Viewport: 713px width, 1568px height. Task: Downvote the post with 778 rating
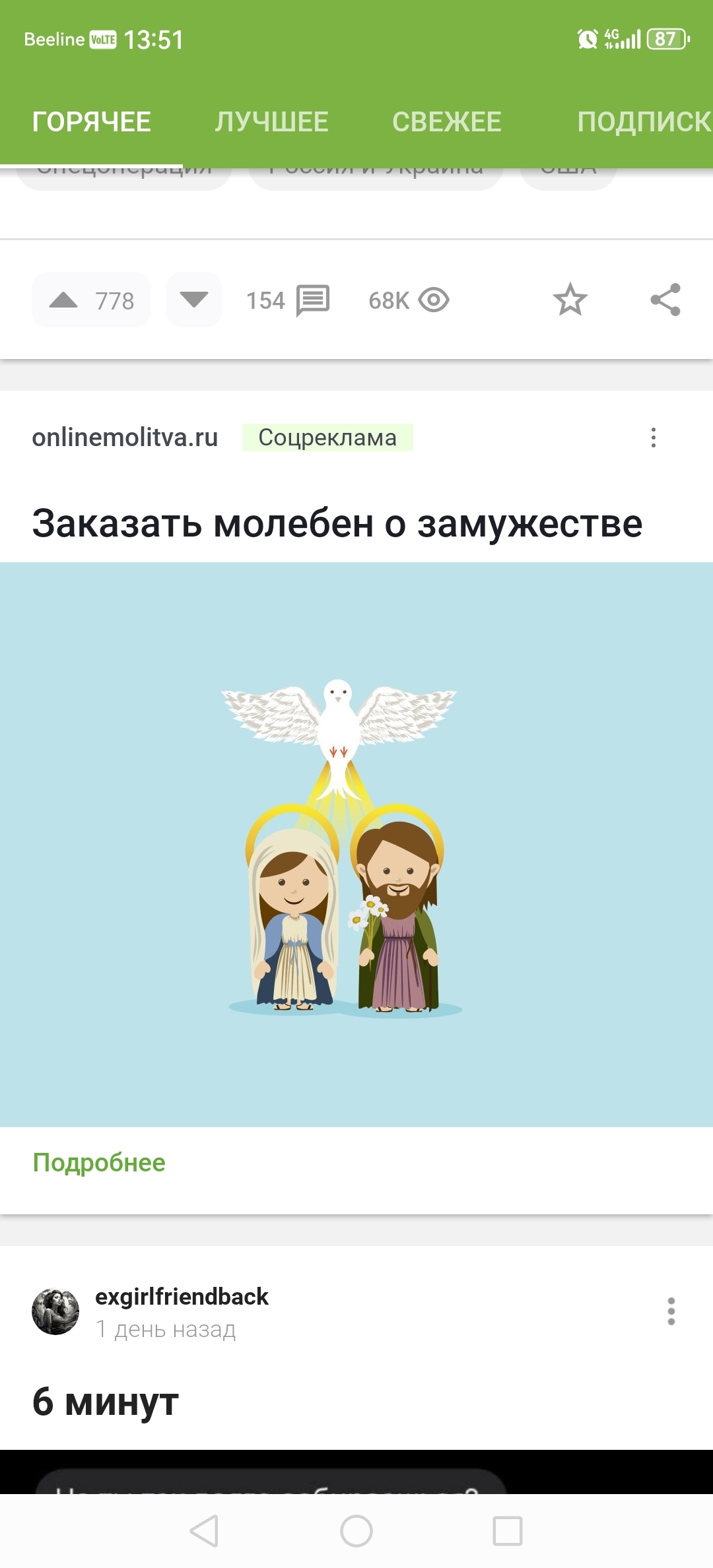[x=194, y=300]
